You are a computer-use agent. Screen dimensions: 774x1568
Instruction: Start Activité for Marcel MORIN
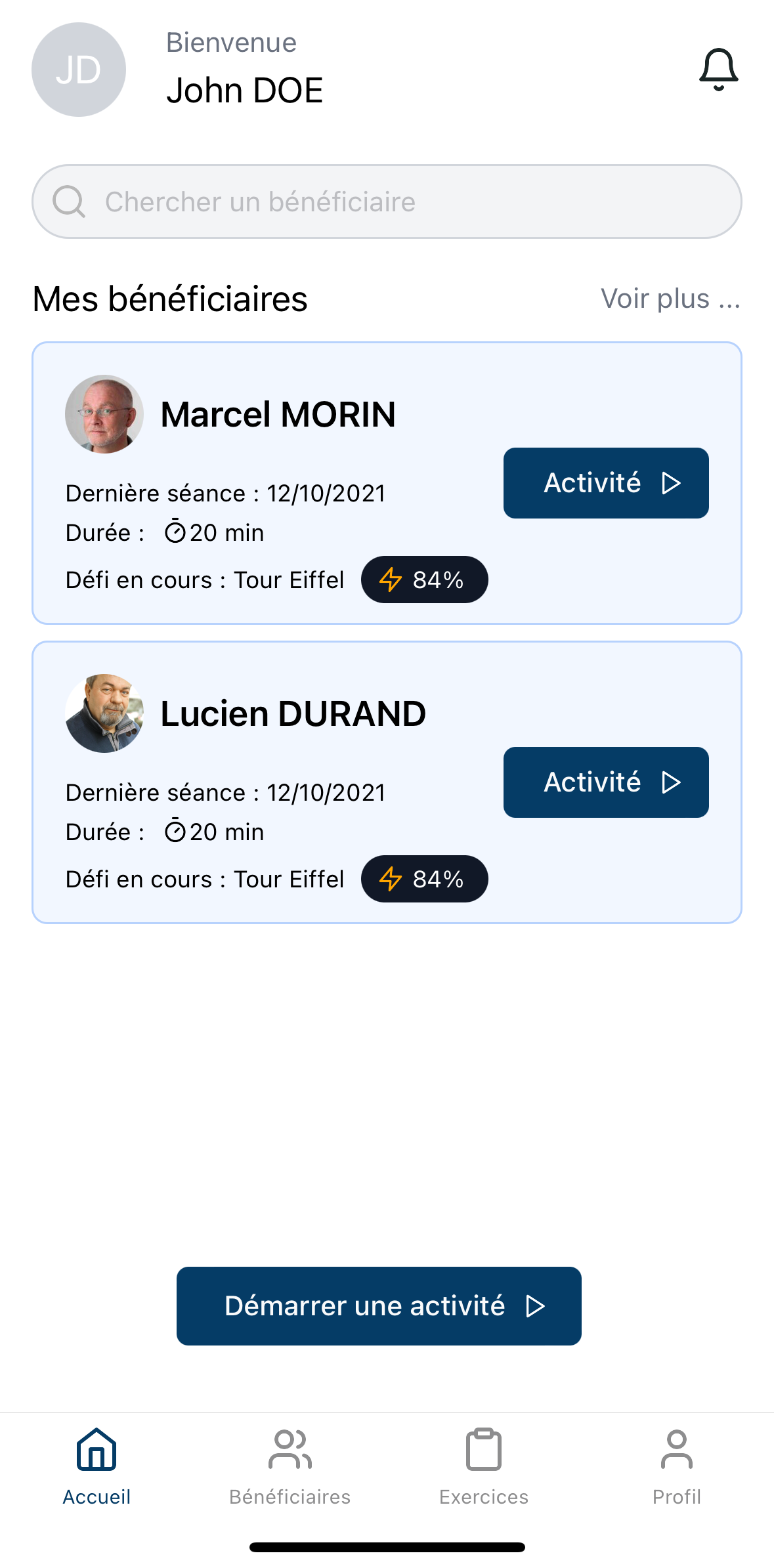pos(605,483)
